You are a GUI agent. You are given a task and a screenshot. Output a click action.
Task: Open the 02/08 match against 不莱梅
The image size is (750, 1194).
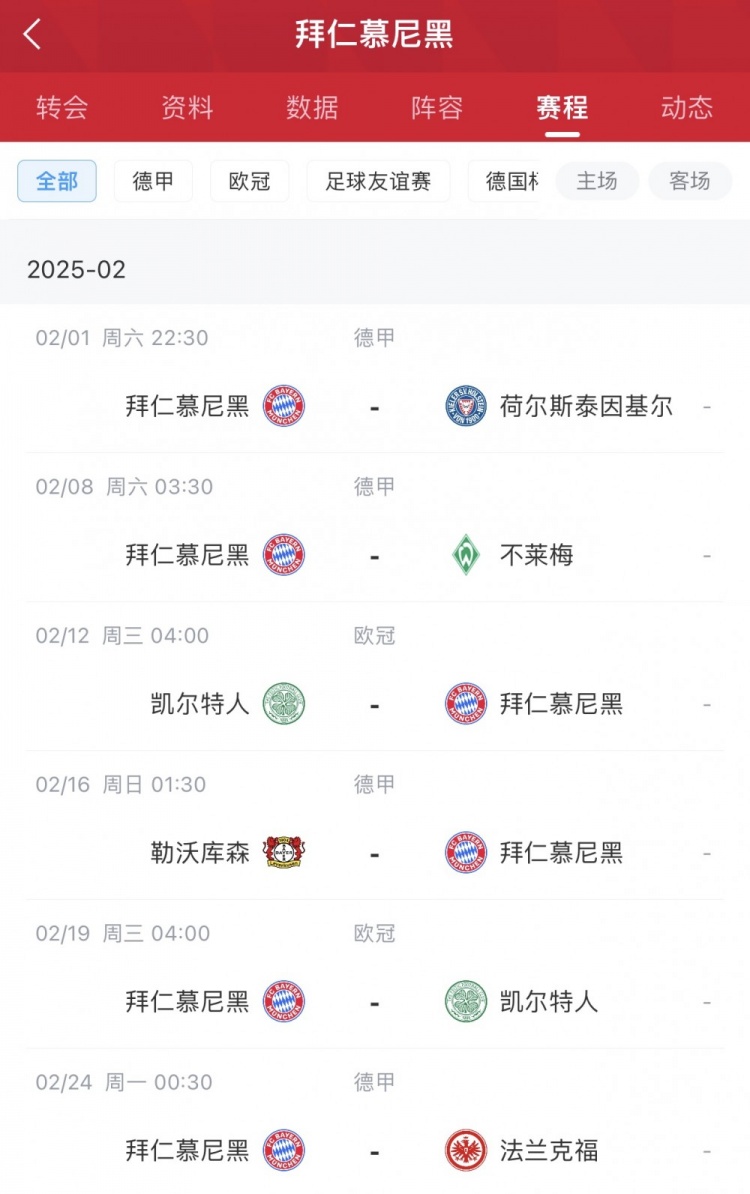375,555
